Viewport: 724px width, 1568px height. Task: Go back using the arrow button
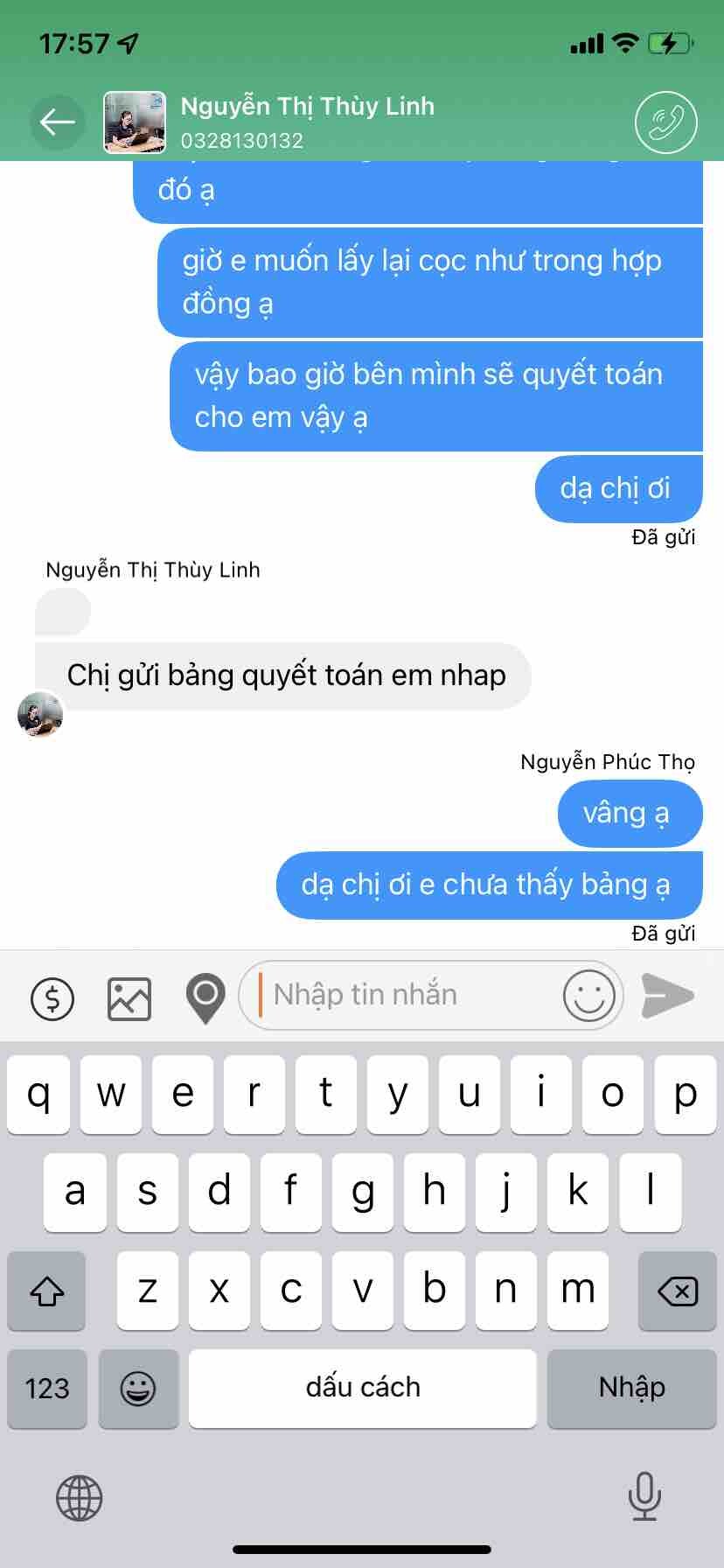pyautogui.click(x=58, y=122)
